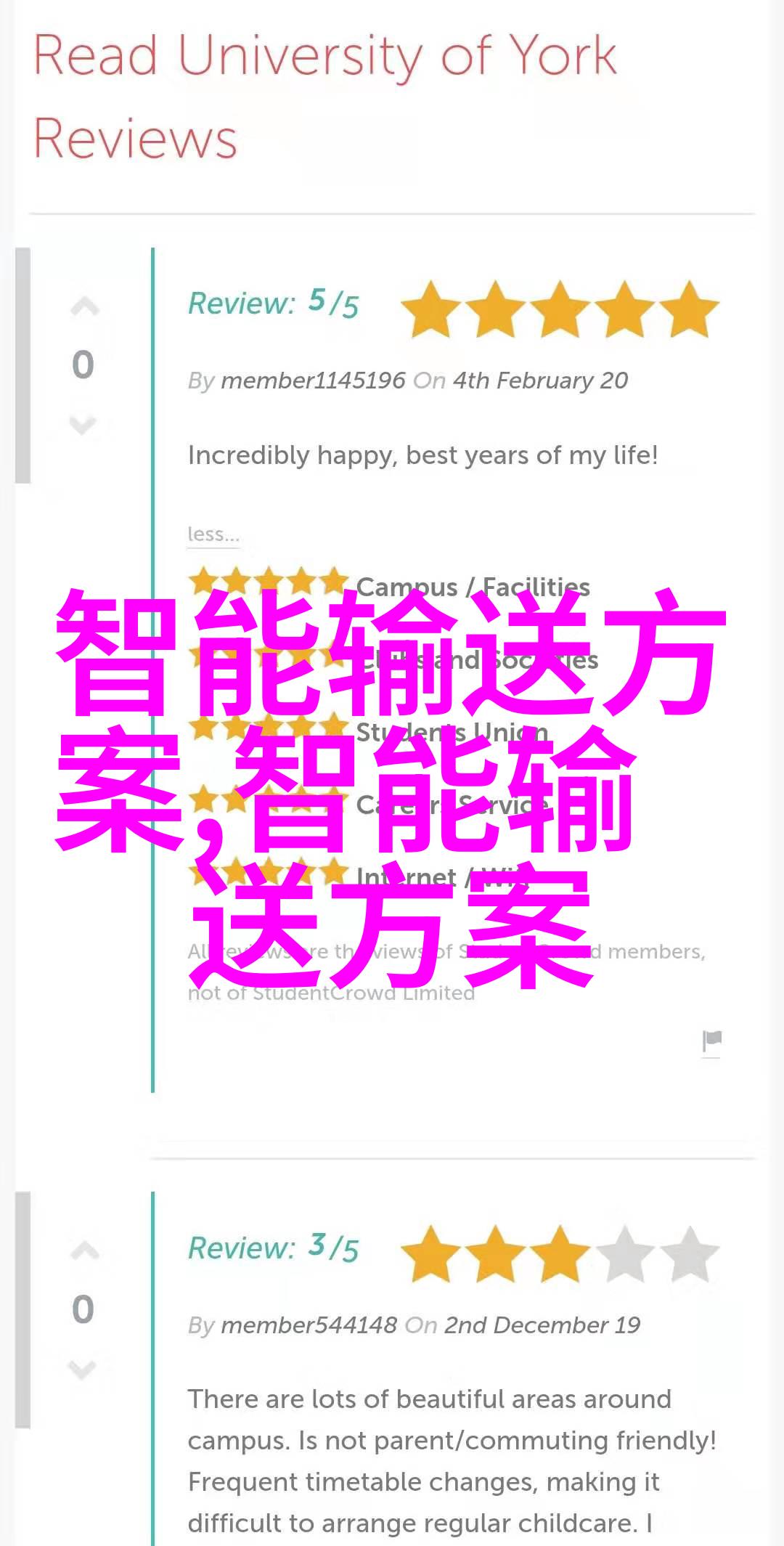
Task: Downvote the review by member544148
Action: click(83, 1369)
